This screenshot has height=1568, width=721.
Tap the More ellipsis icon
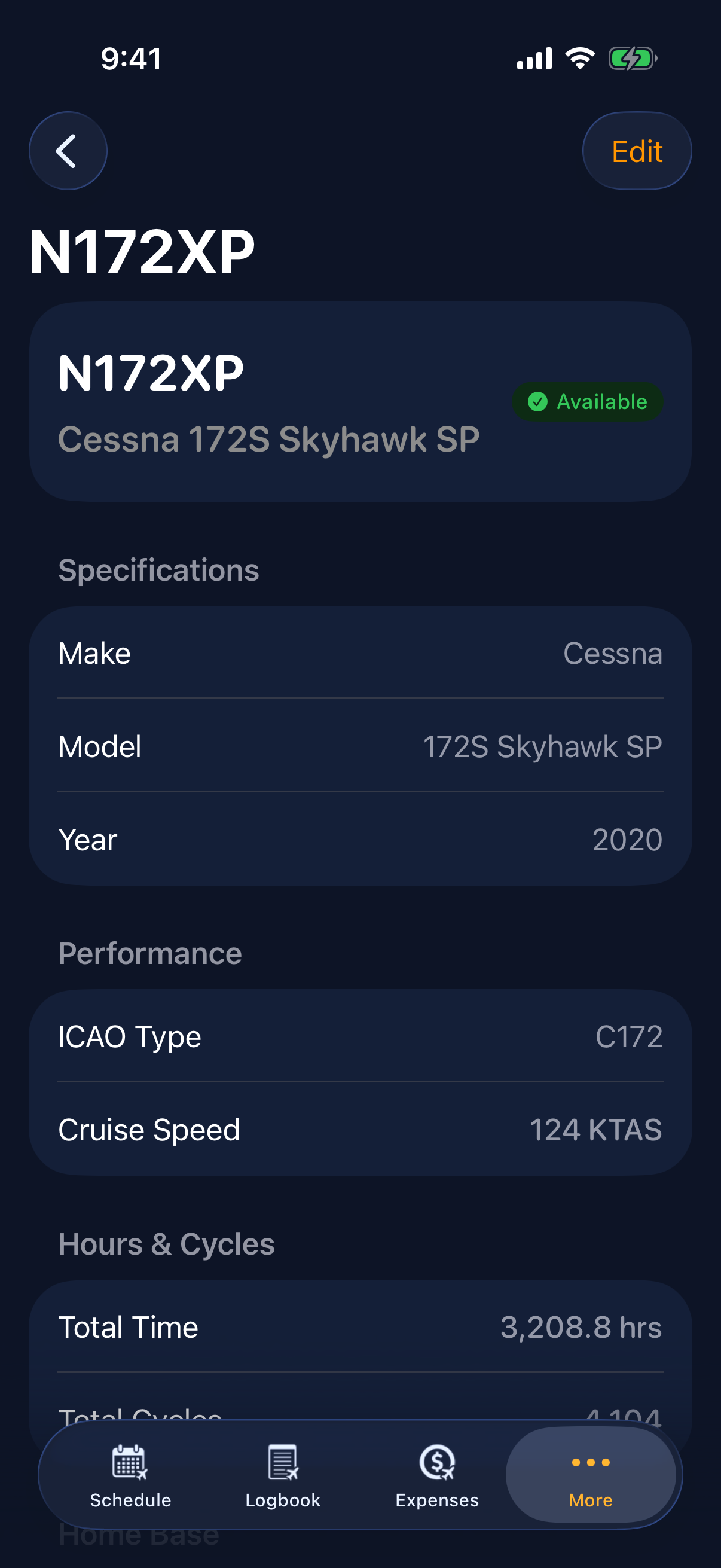pyautogui.click(x=590, y=1461)
